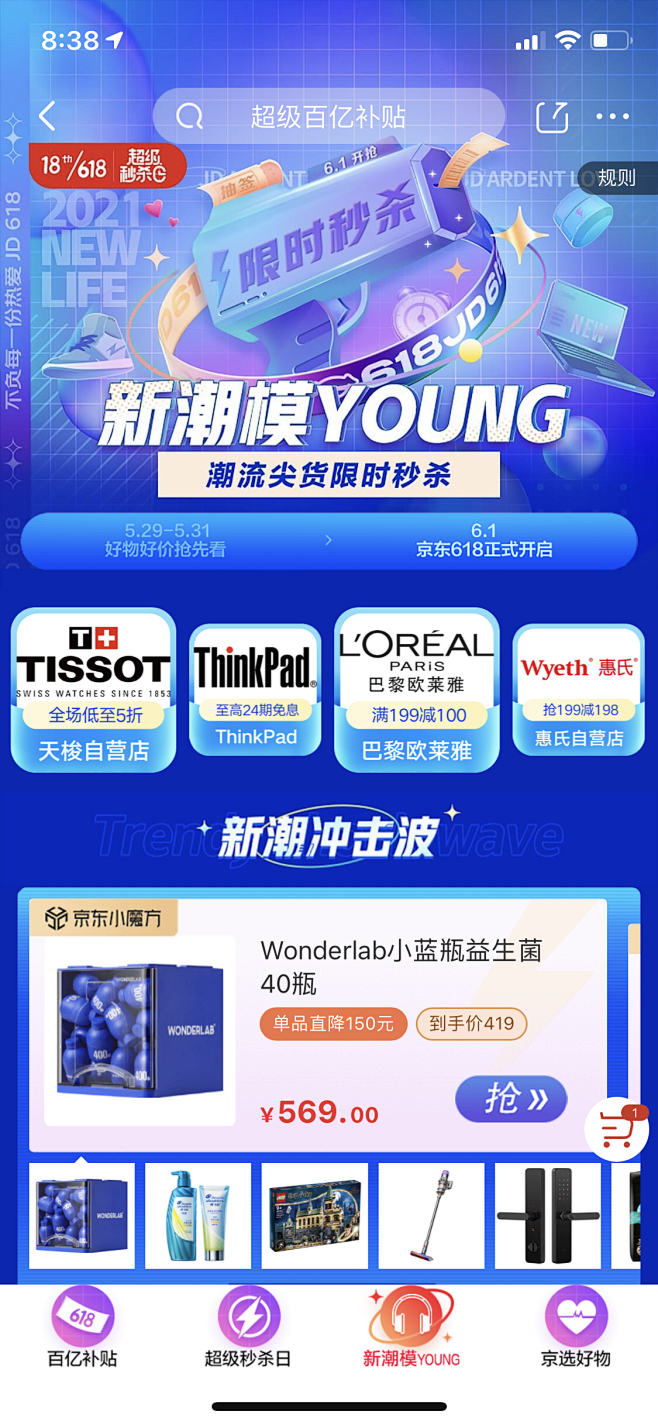658x1425 pixels.
Task: Tap the 抢 button for Wonderlab probiotics
Action: (511, 1099)
